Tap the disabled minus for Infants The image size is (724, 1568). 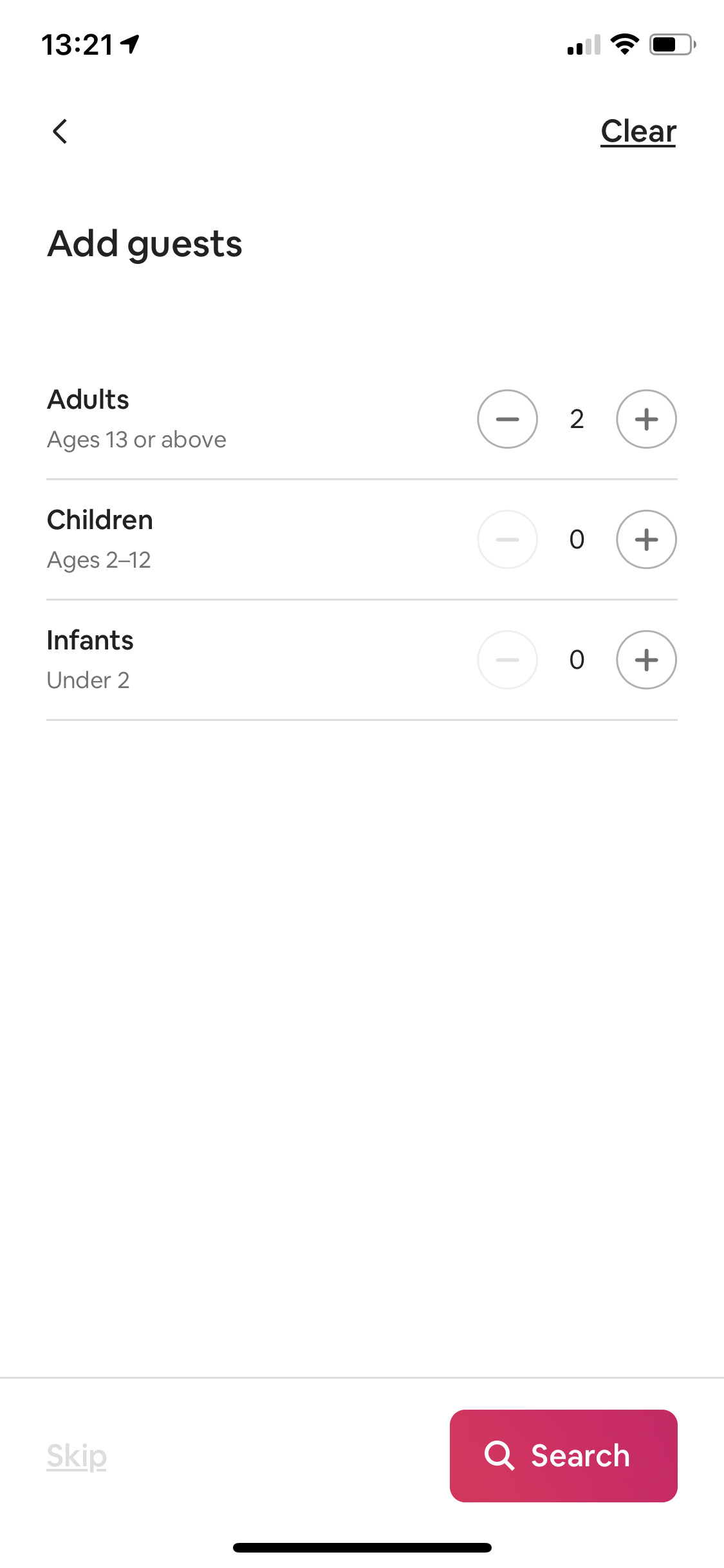(507, 660)
